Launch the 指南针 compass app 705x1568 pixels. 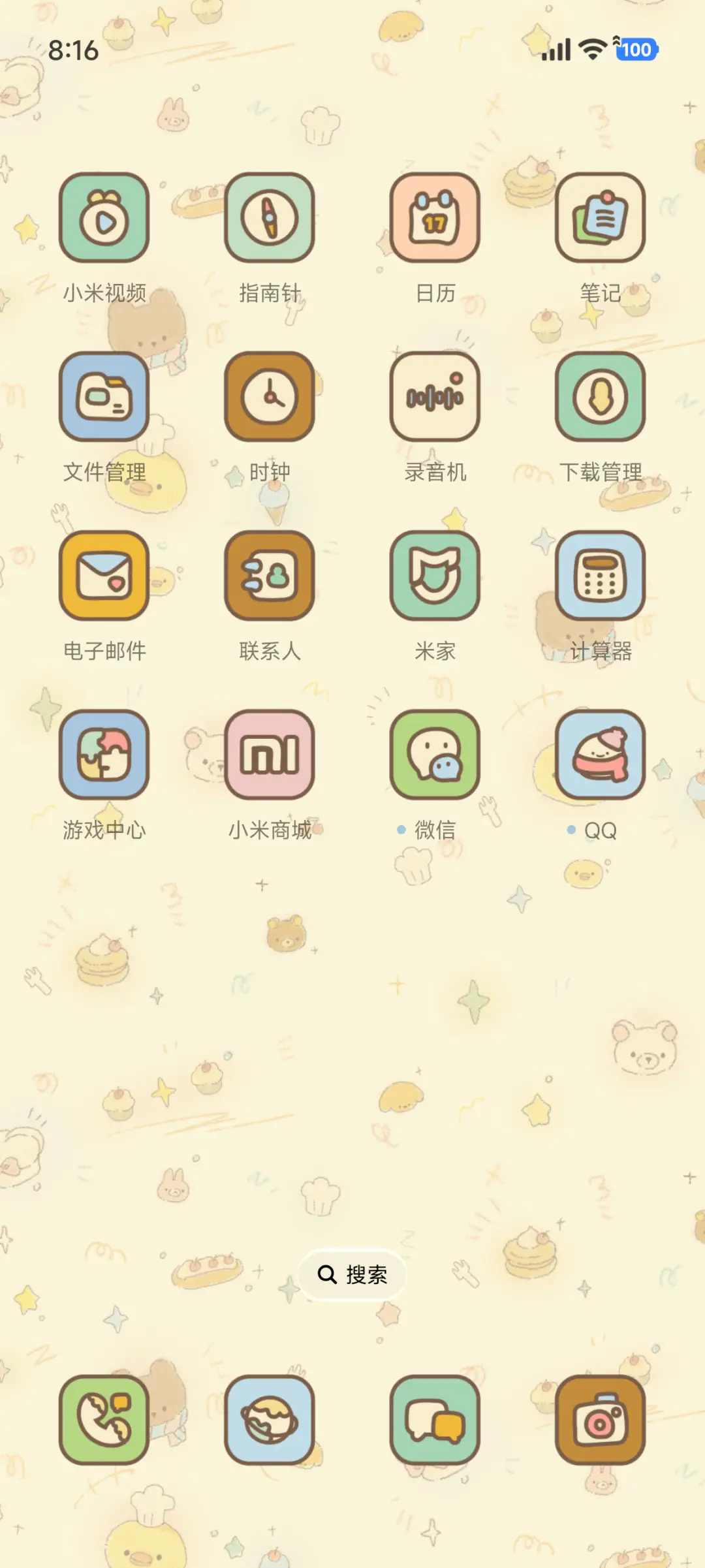(x=270, y=219)
